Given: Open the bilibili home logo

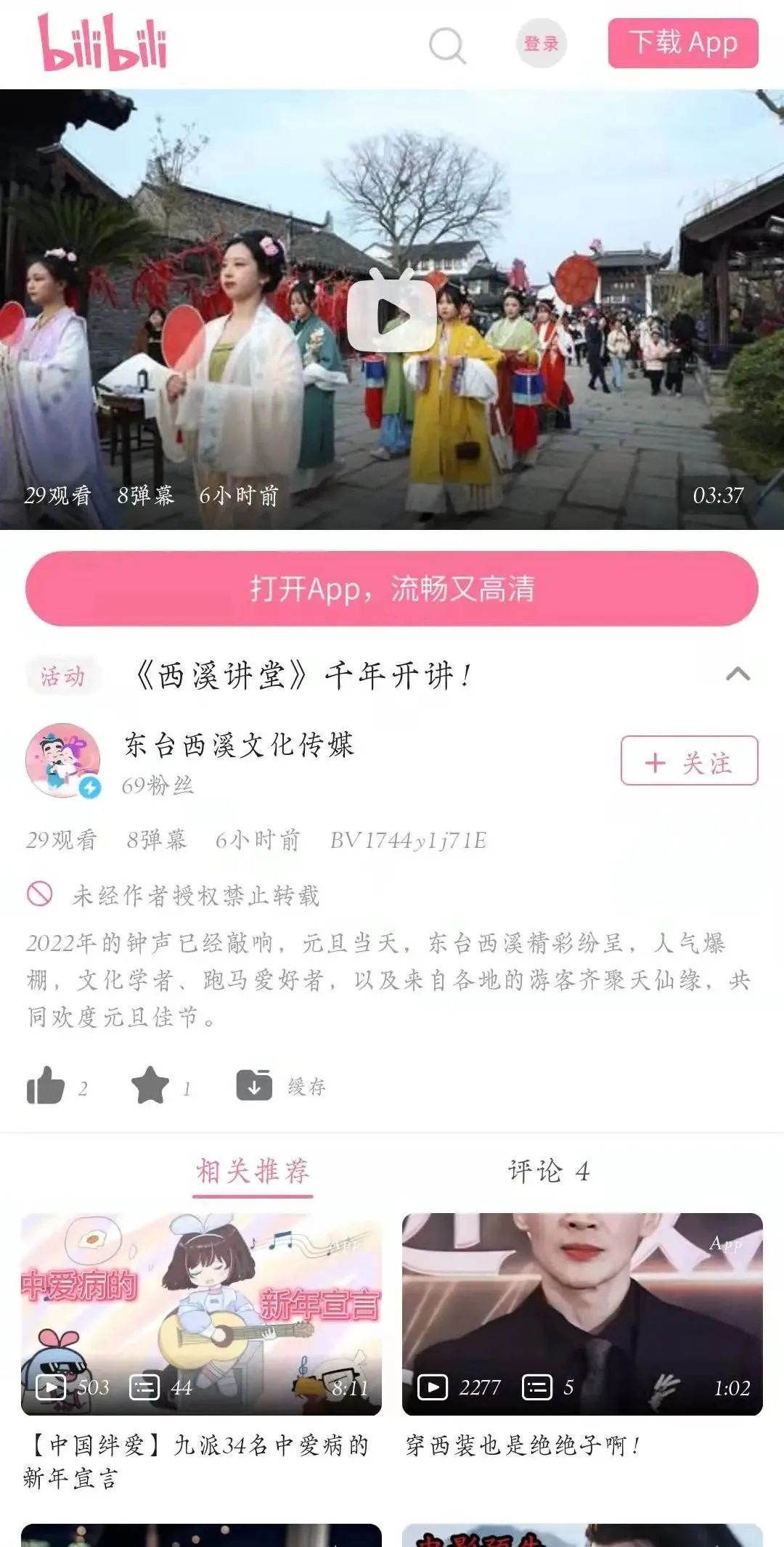Looking at the screenshot, I should click(102, 44).
